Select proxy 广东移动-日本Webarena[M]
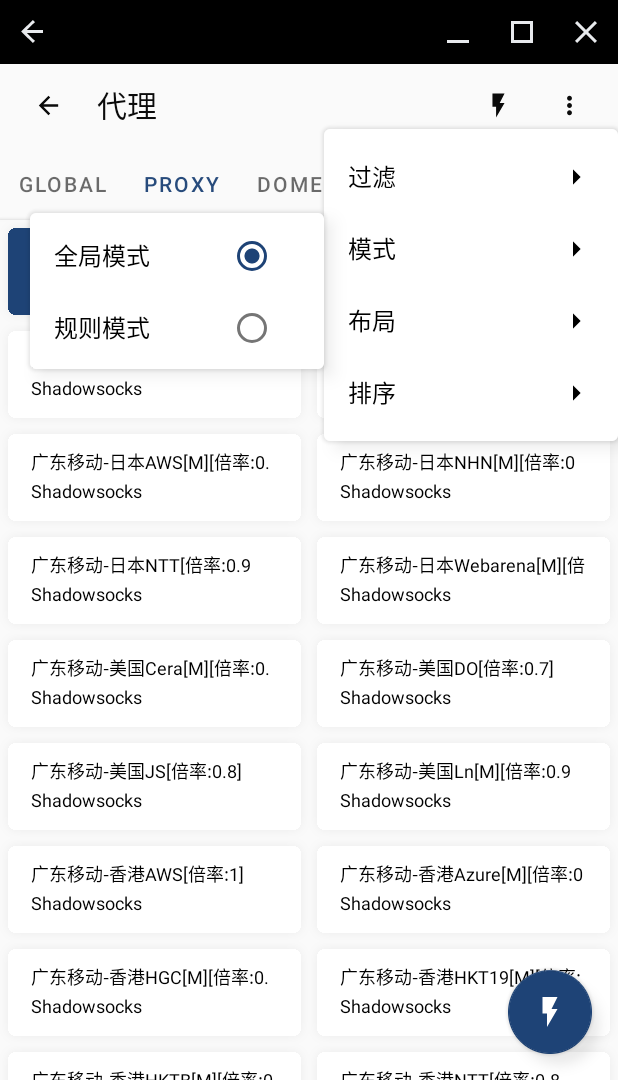This screenshot has height=1080, width=618. [463, 580]
